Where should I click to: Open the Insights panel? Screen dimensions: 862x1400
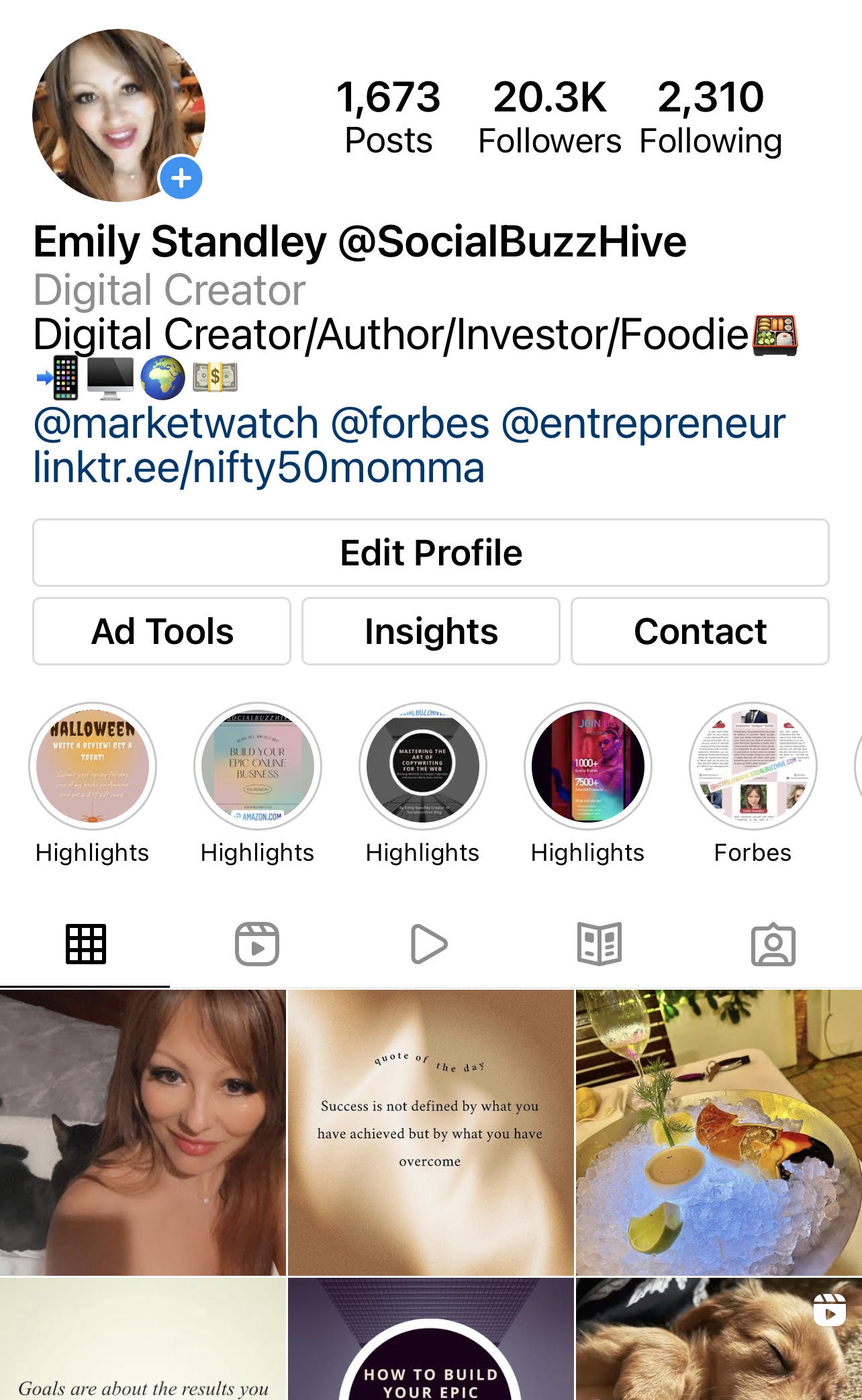click(430, 631)
